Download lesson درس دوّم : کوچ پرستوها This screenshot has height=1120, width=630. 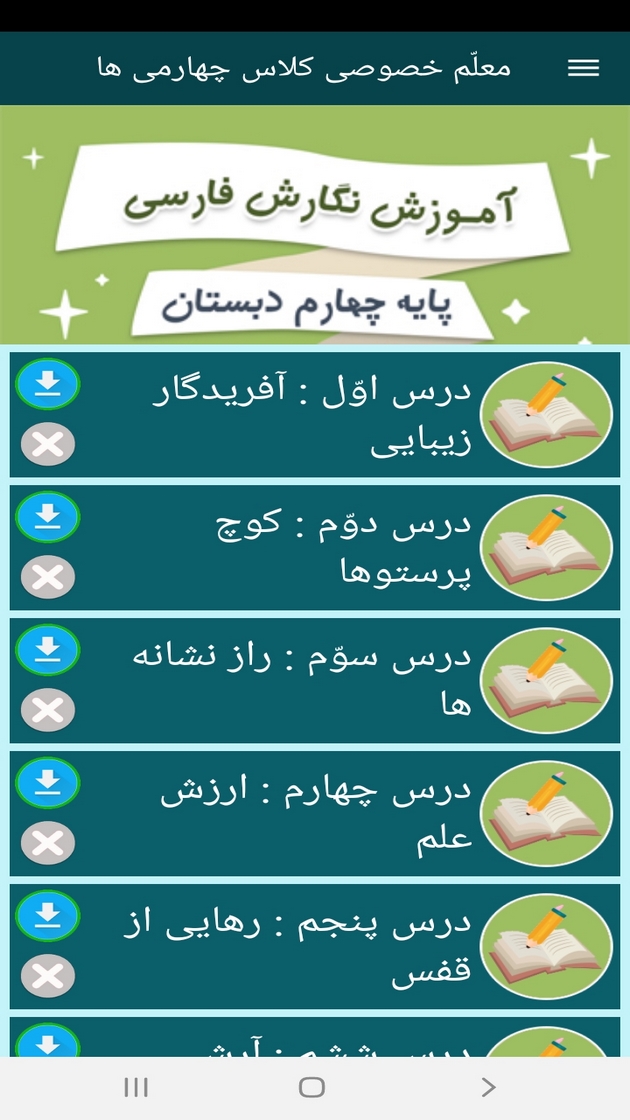tap(47, 518)
